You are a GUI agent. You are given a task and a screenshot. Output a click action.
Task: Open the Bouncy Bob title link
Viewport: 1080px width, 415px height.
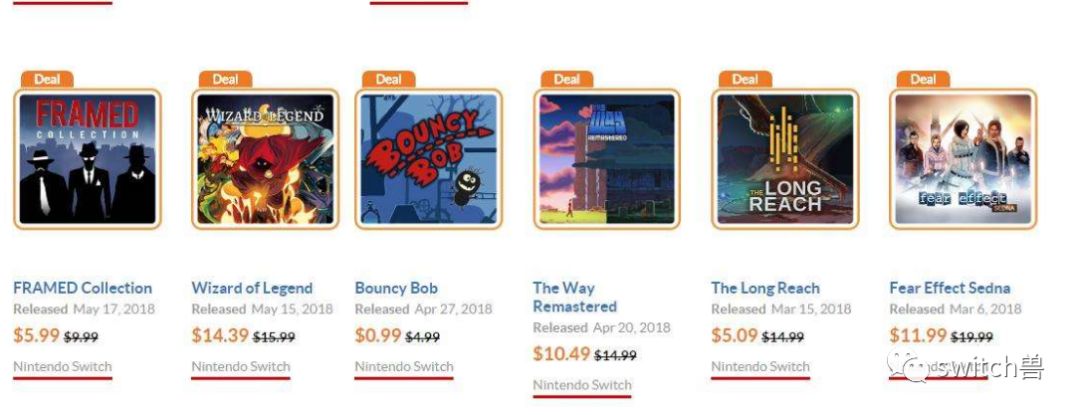pyautogui.click(x=396, y=288)
